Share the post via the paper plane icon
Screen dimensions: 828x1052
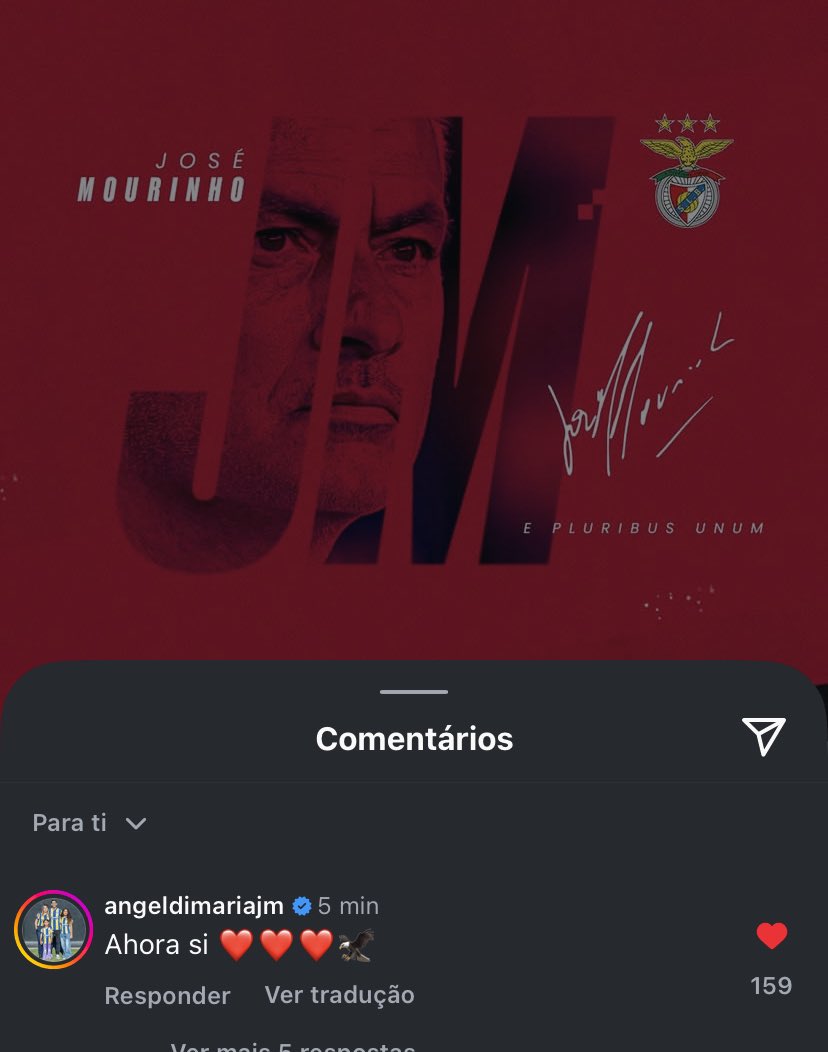(x=764, y=737)
